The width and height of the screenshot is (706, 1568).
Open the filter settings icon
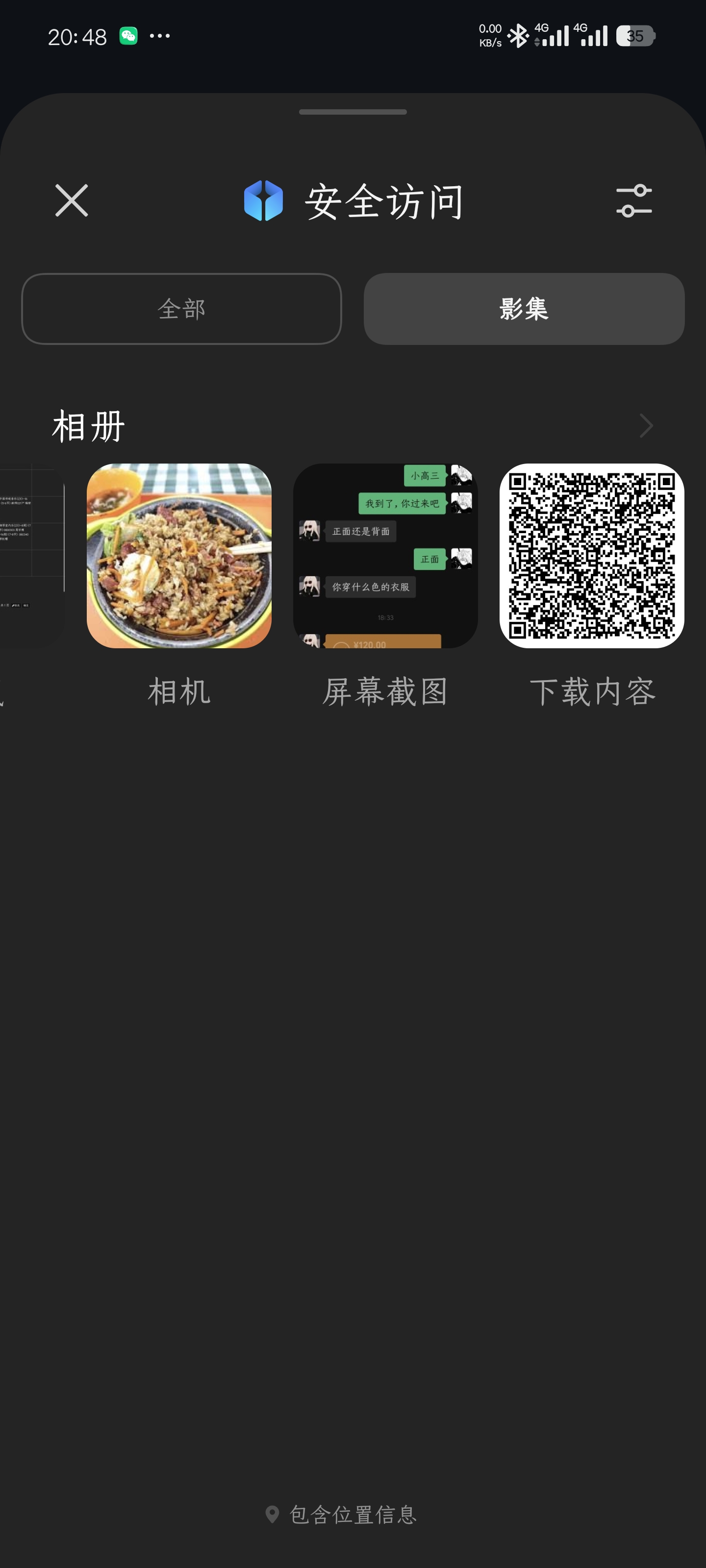[633, 201]
